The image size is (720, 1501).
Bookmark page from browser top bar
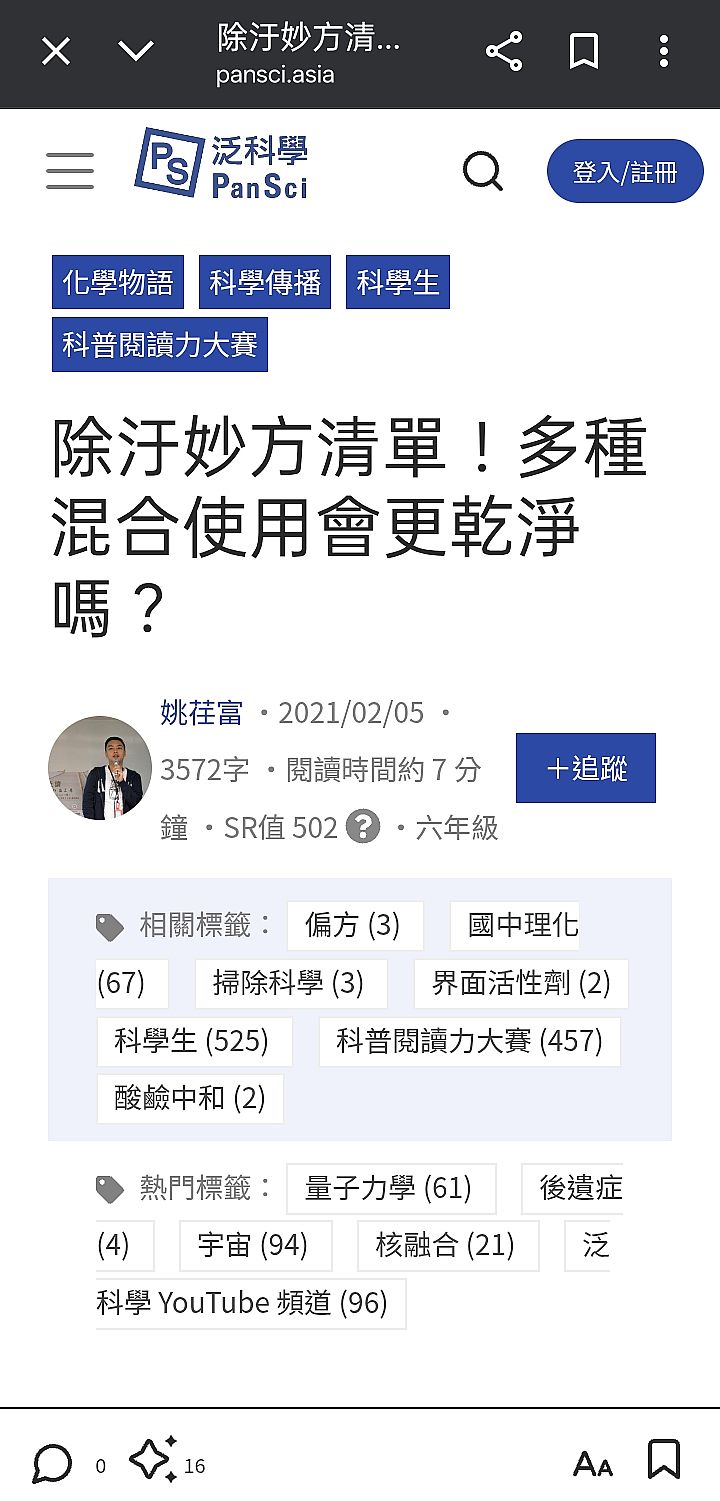584,51
